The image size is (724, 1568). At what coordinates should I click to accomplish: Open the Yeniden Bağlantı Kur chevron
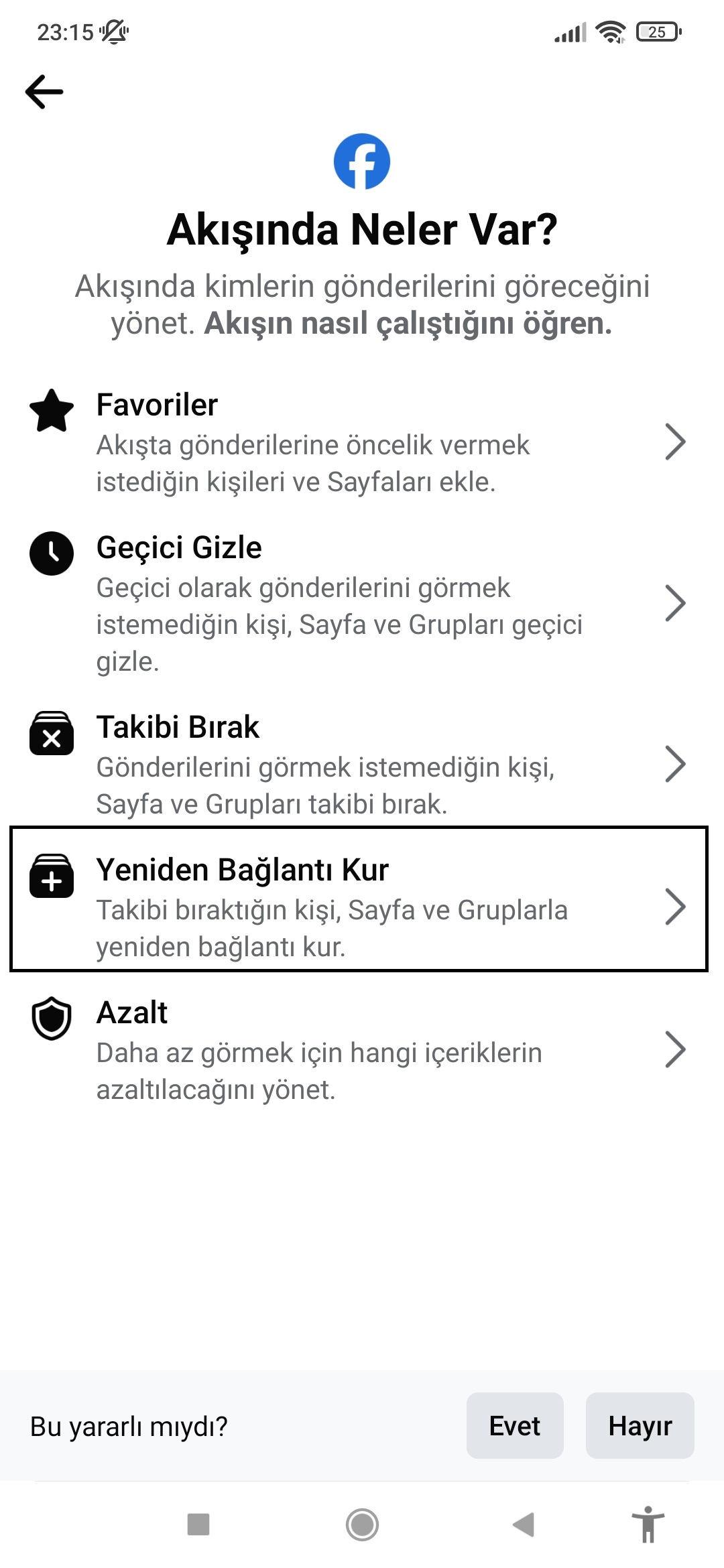coord(675,908)
